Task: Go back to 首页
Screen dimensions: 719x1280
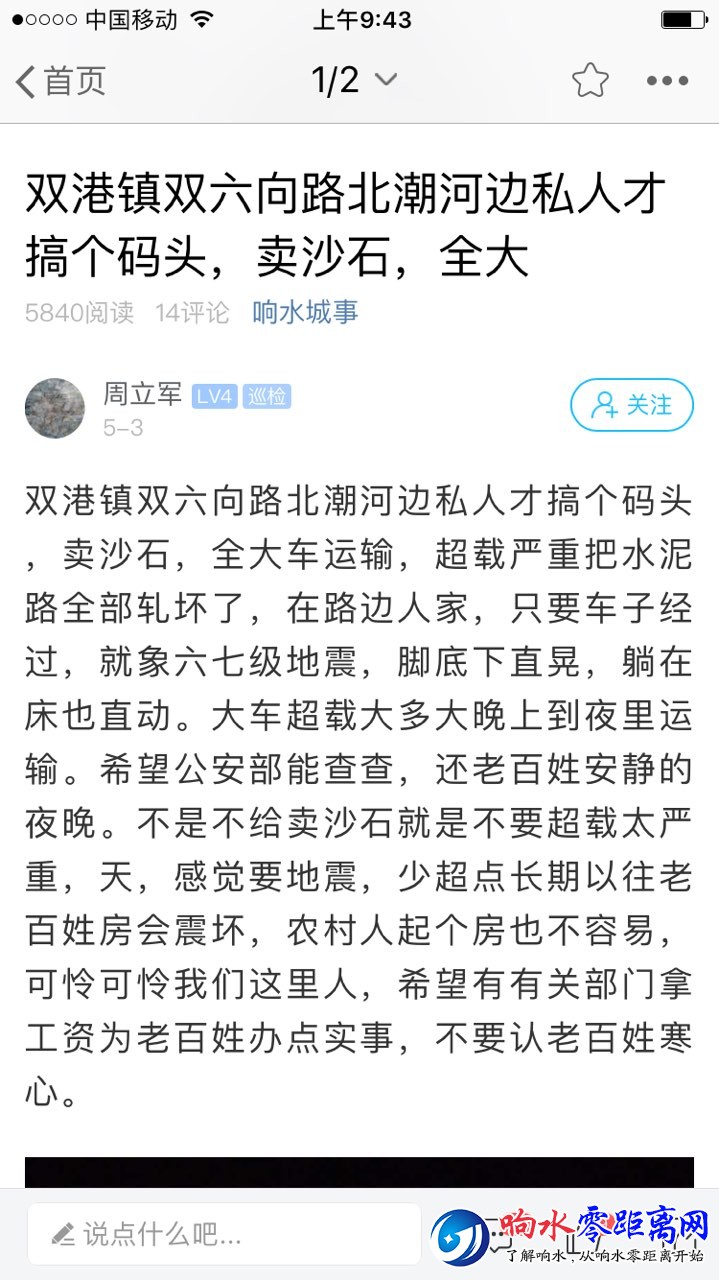Action: [60, 80]
